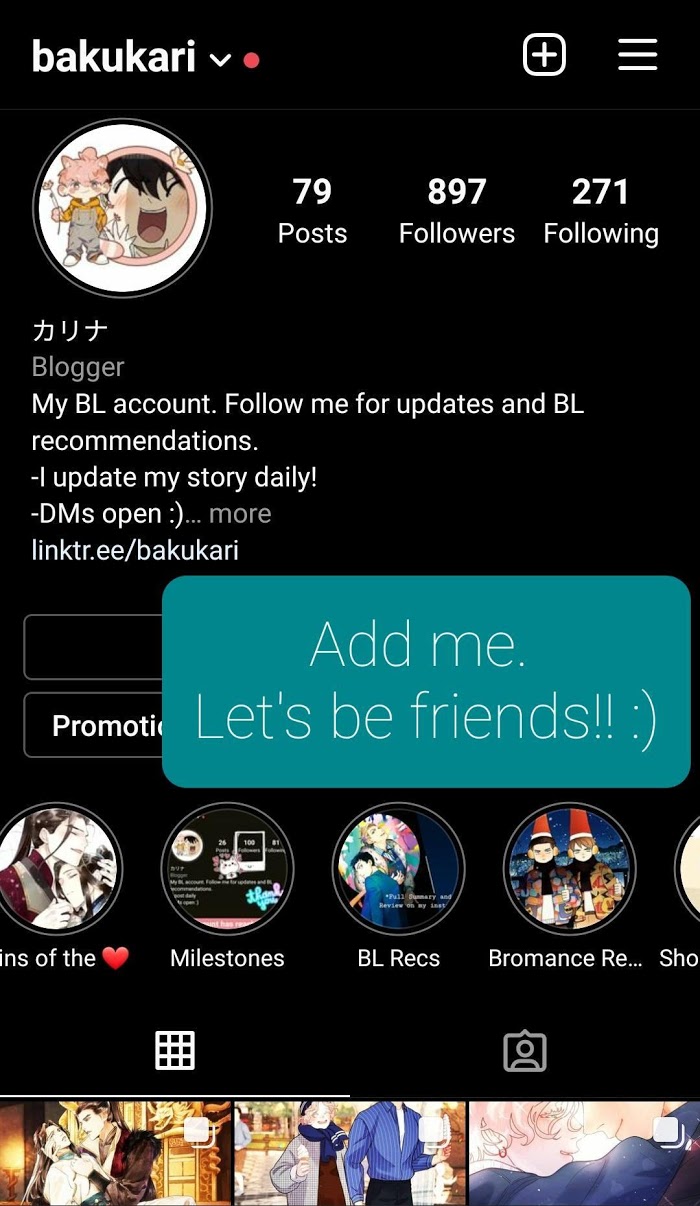Open the post with the blue striped shirt

pos(350,1153)
